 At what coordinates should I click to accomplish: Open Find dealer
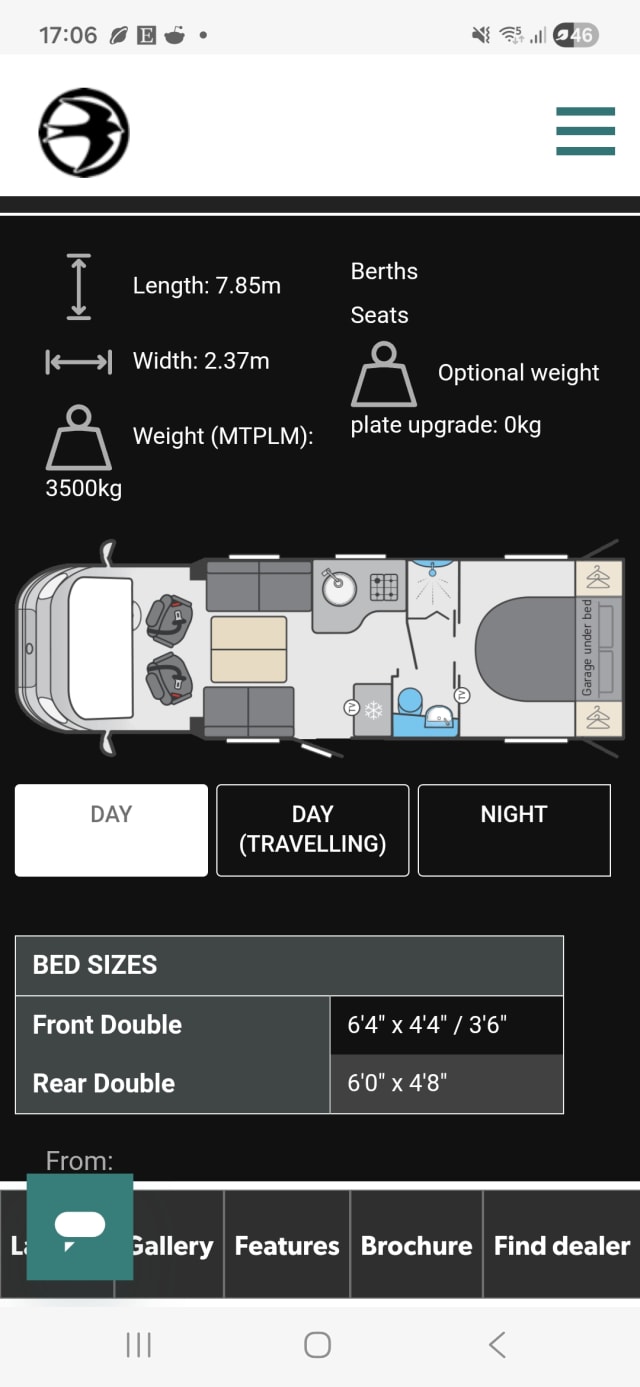pos(561,1245)
